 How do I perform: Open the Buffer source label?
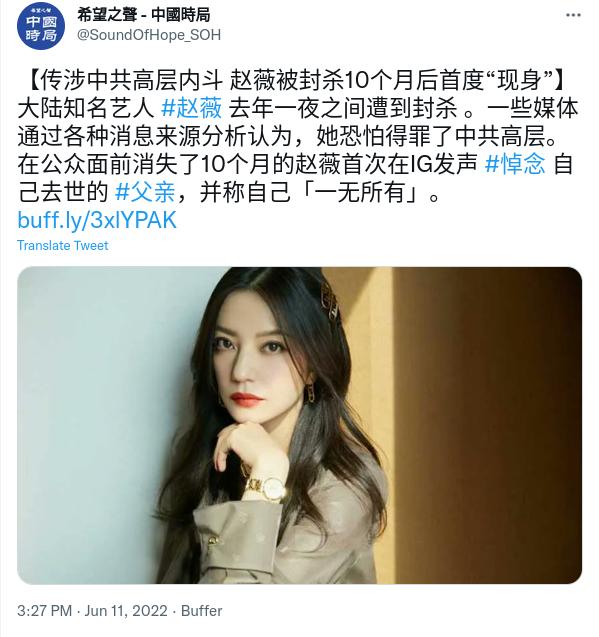tap(202, 611)
